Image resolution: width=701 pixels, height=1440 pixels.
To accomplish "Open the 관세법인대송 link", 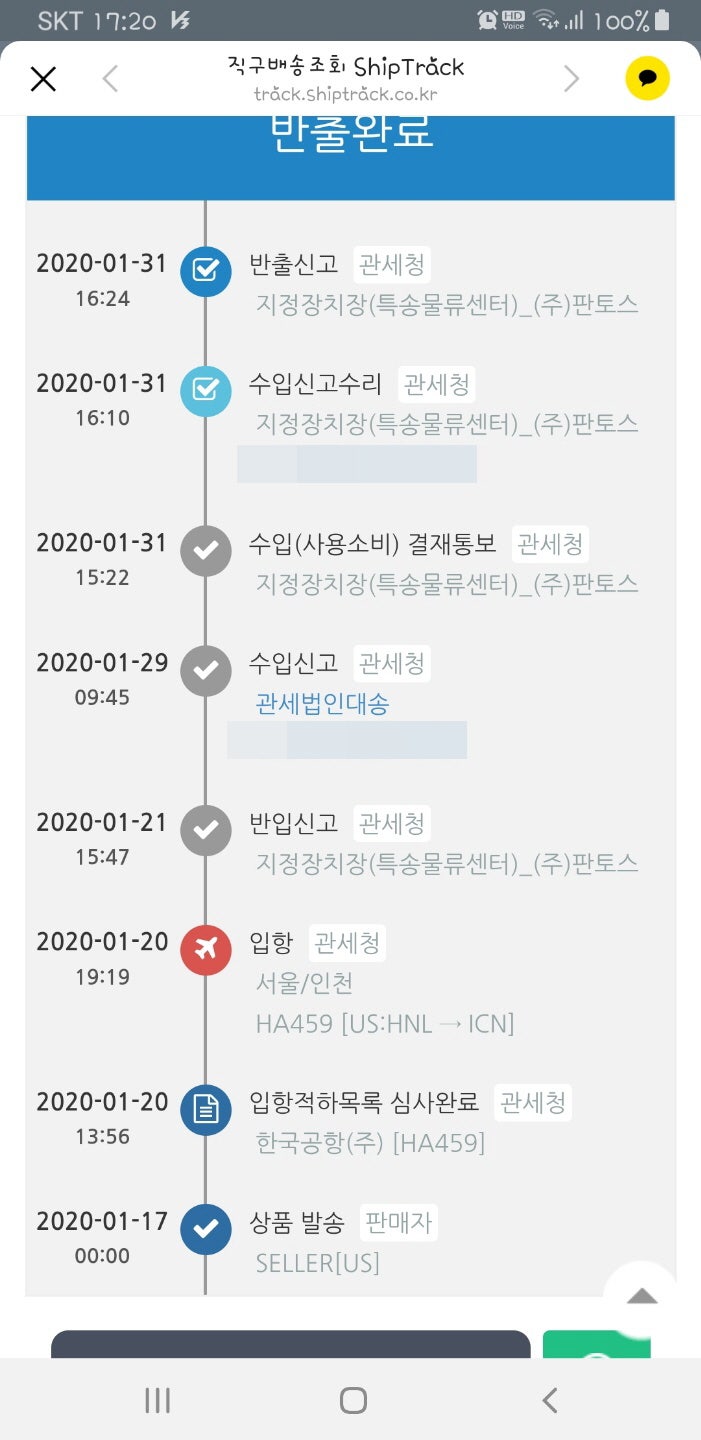I will [x=322, y=704].
